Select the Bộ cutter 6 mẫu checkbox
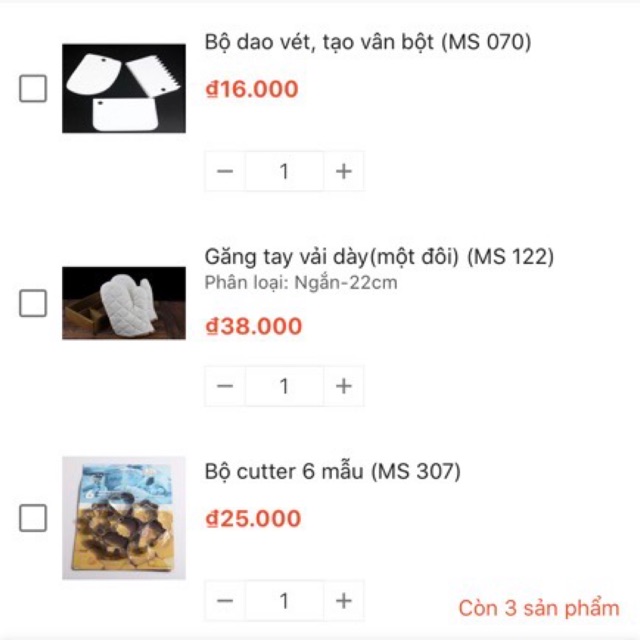640x640 pixels. [x=33, y=518]
